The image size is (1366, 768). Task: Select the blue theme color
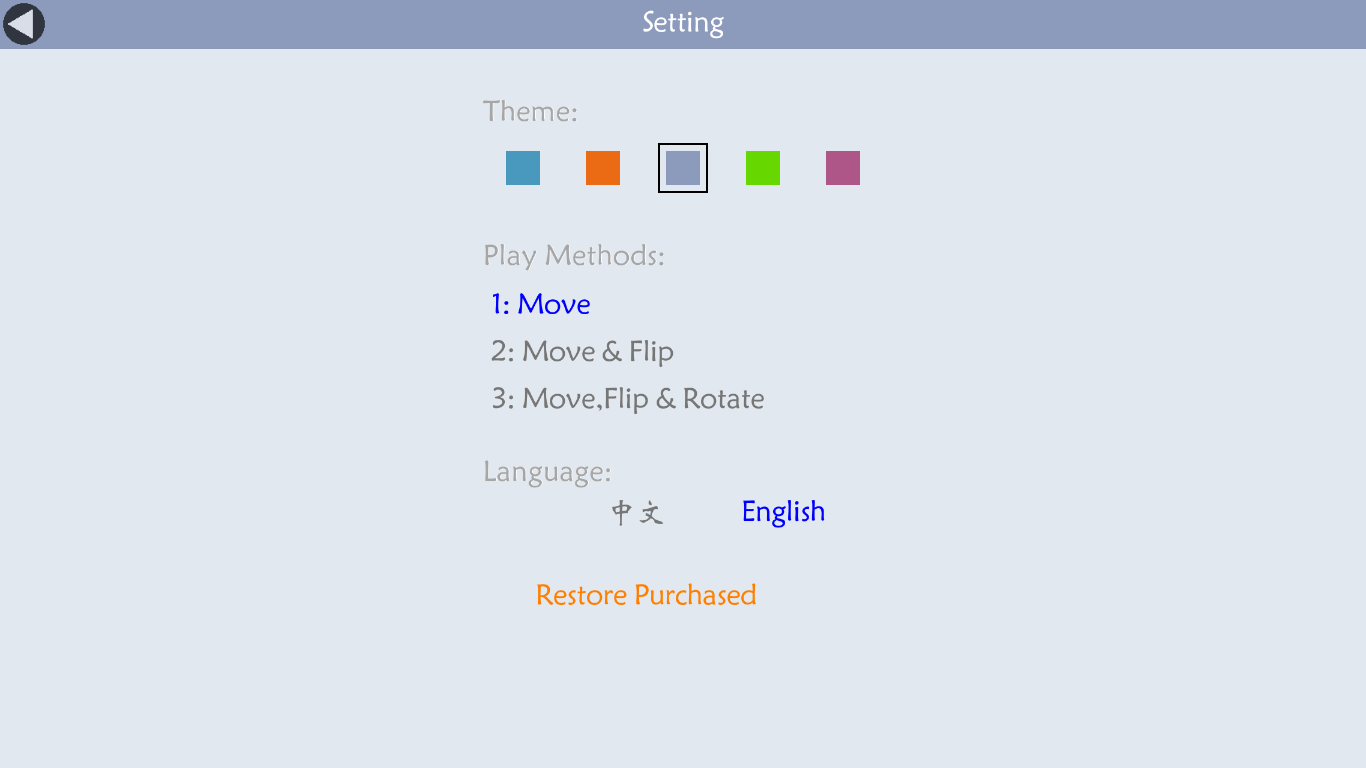(x=523, y=168)
